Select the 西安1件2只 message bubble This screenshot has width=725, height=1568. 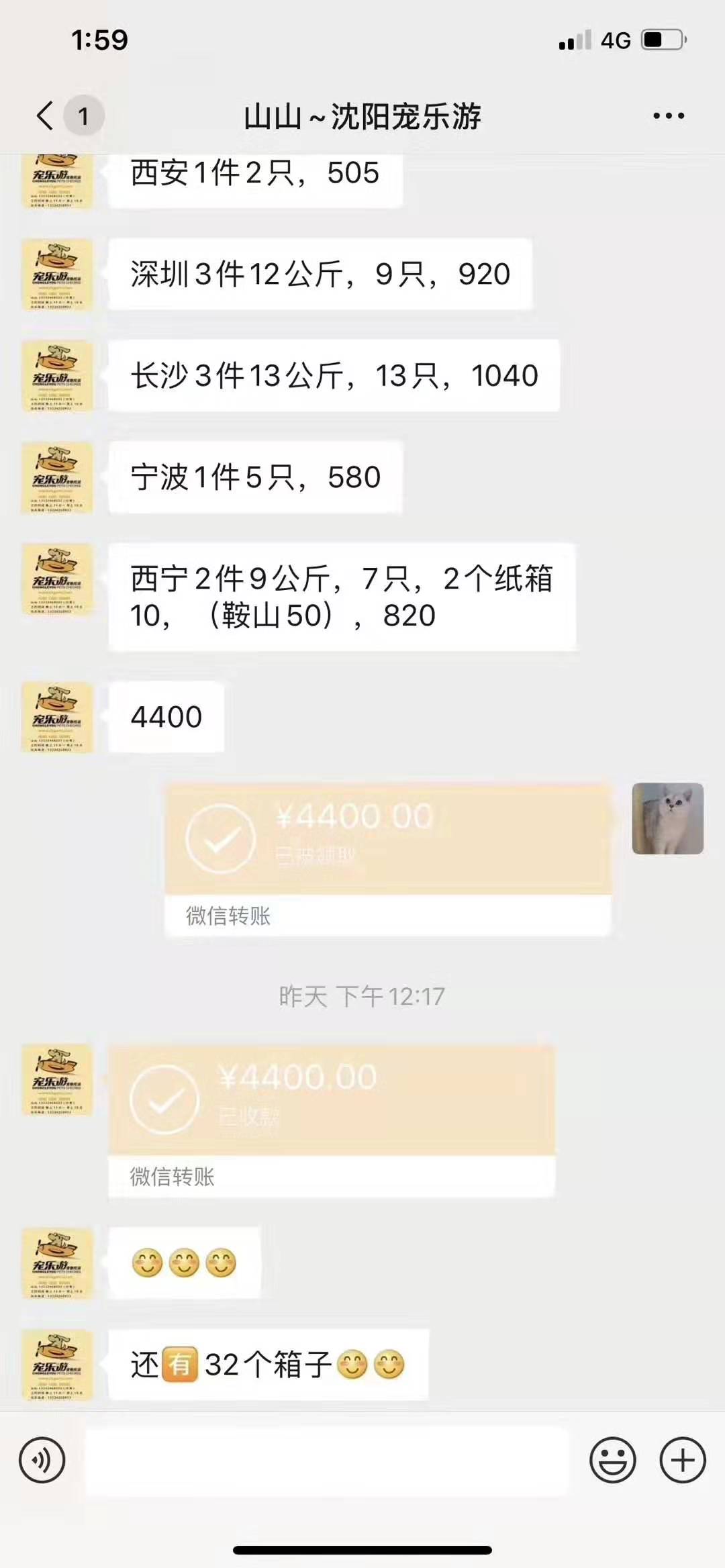(255, 176)
